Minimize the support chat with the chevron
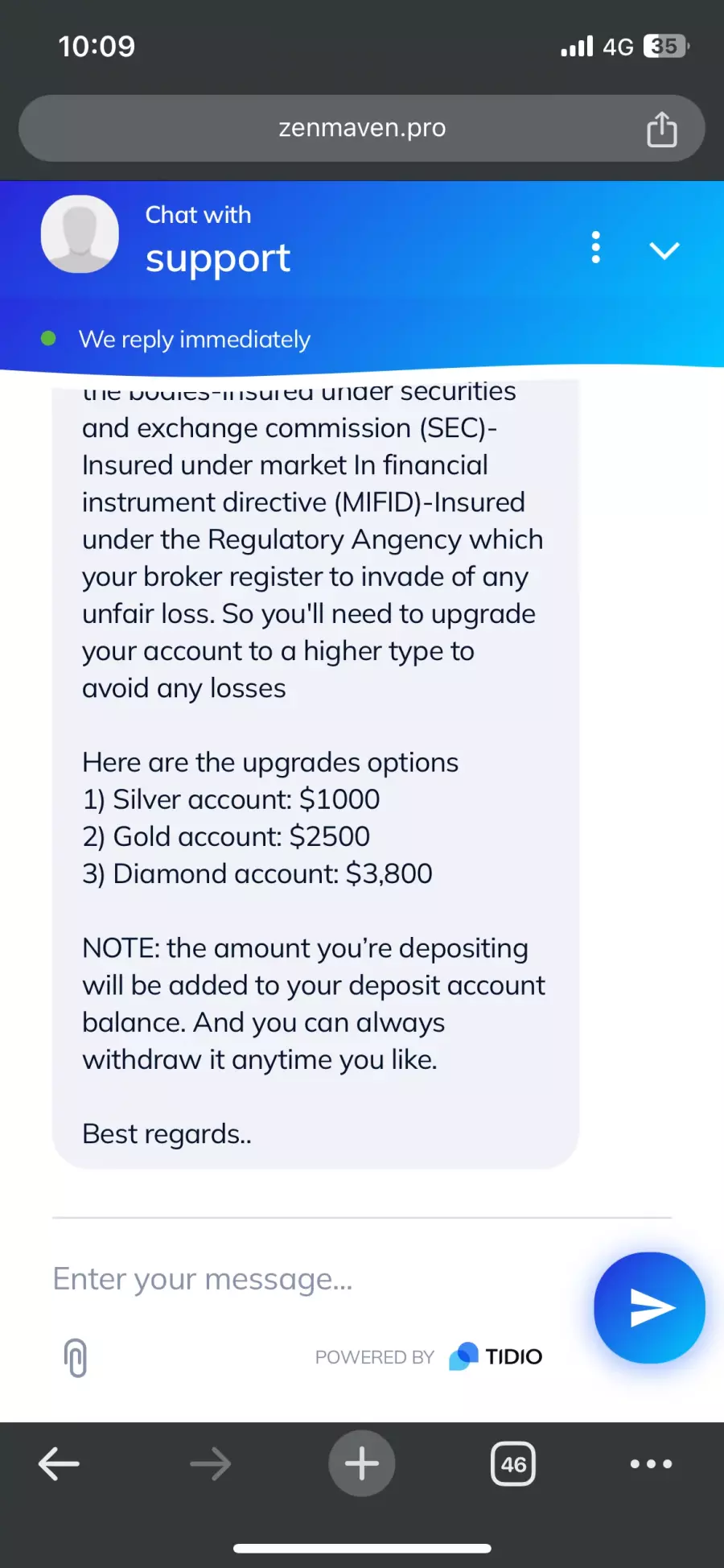 (x=664, y=250)
